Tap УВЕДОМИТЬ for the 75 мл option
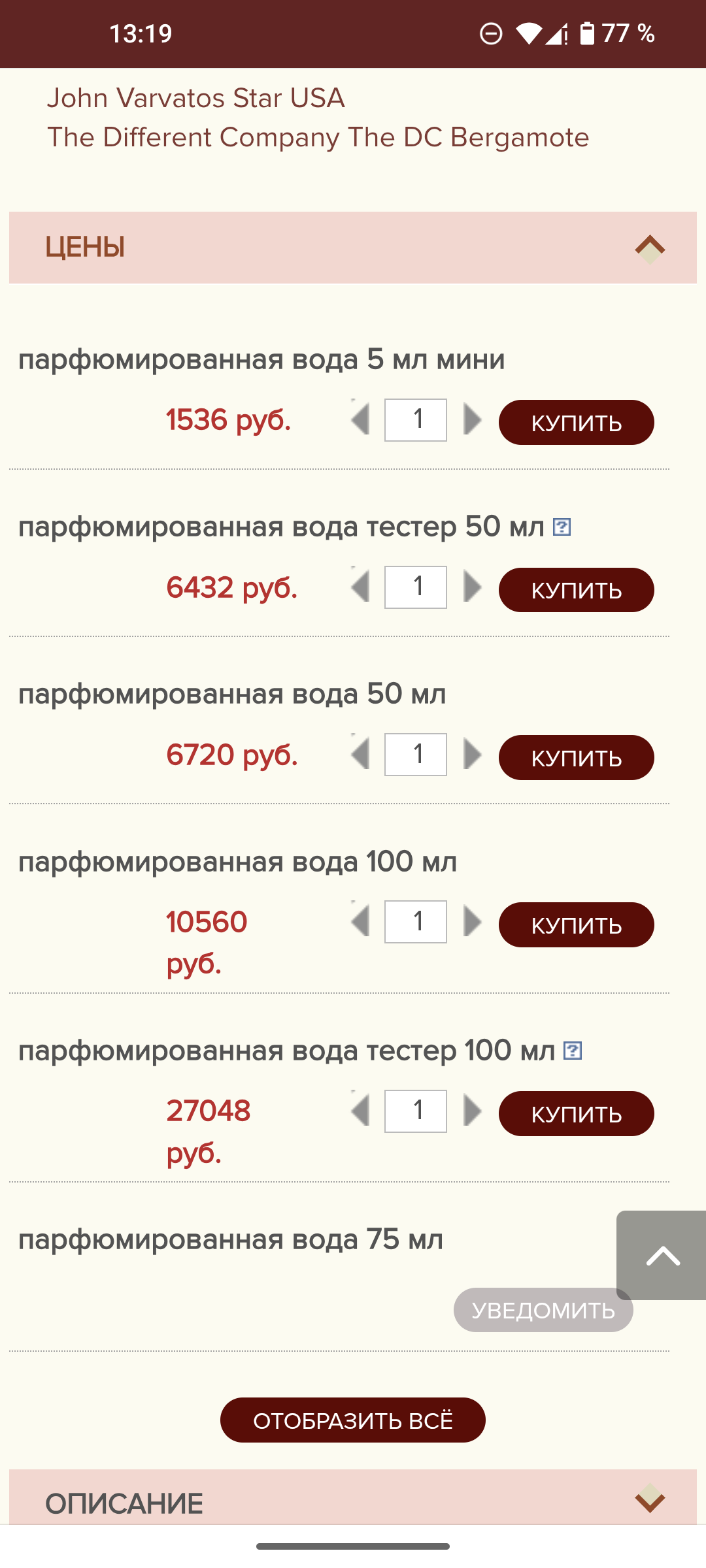Viewport: 706px width, 1568px height. pyautogui.click(x=543, y=1310)
